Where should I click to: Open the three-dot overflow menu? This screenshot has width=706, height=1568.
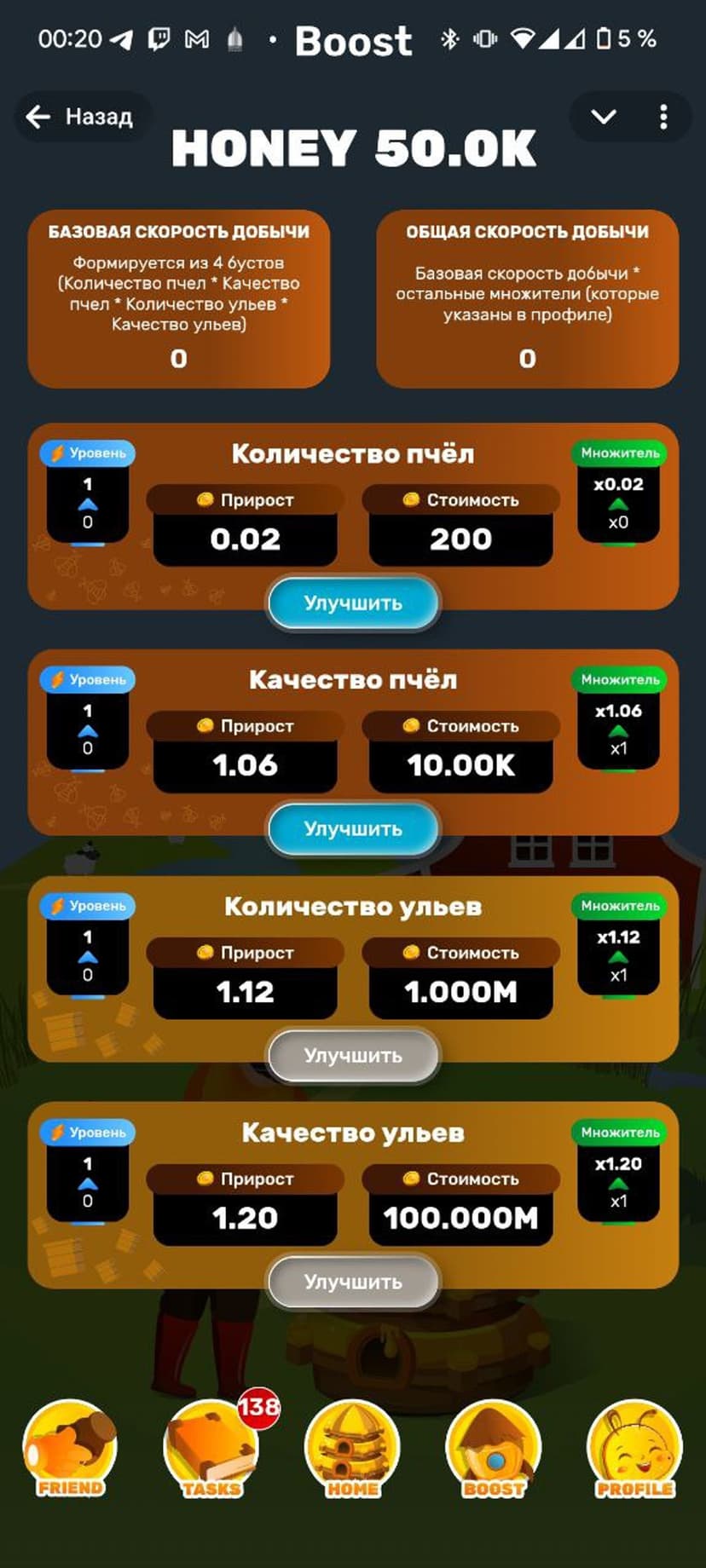click(x=663, y=117)
